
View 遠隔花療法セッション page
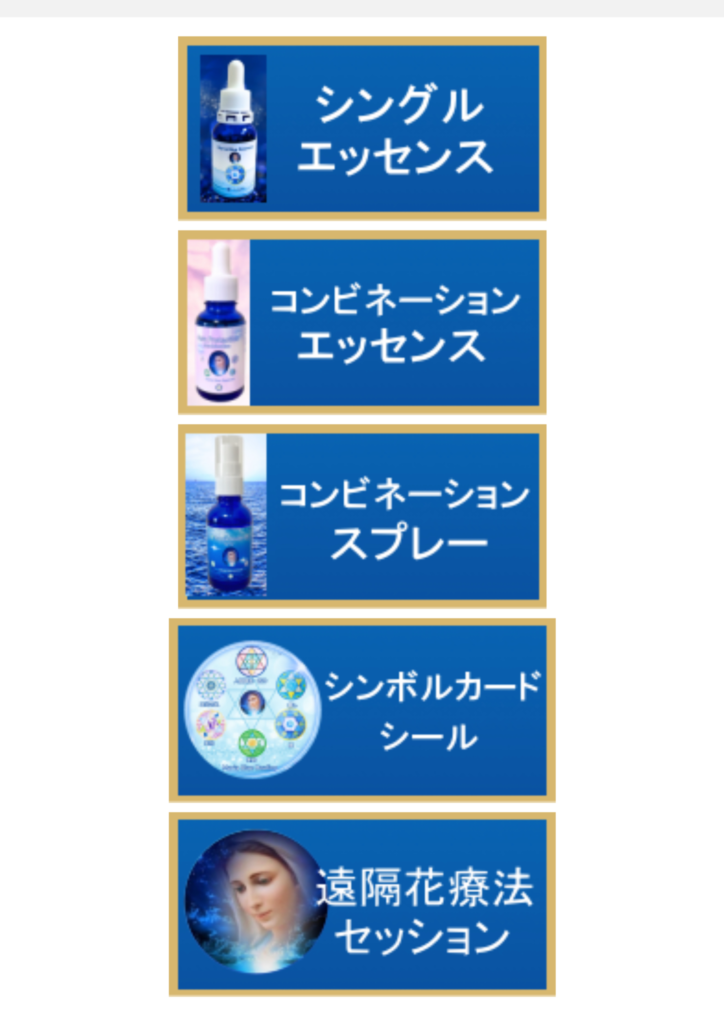(x=362, y=904)
